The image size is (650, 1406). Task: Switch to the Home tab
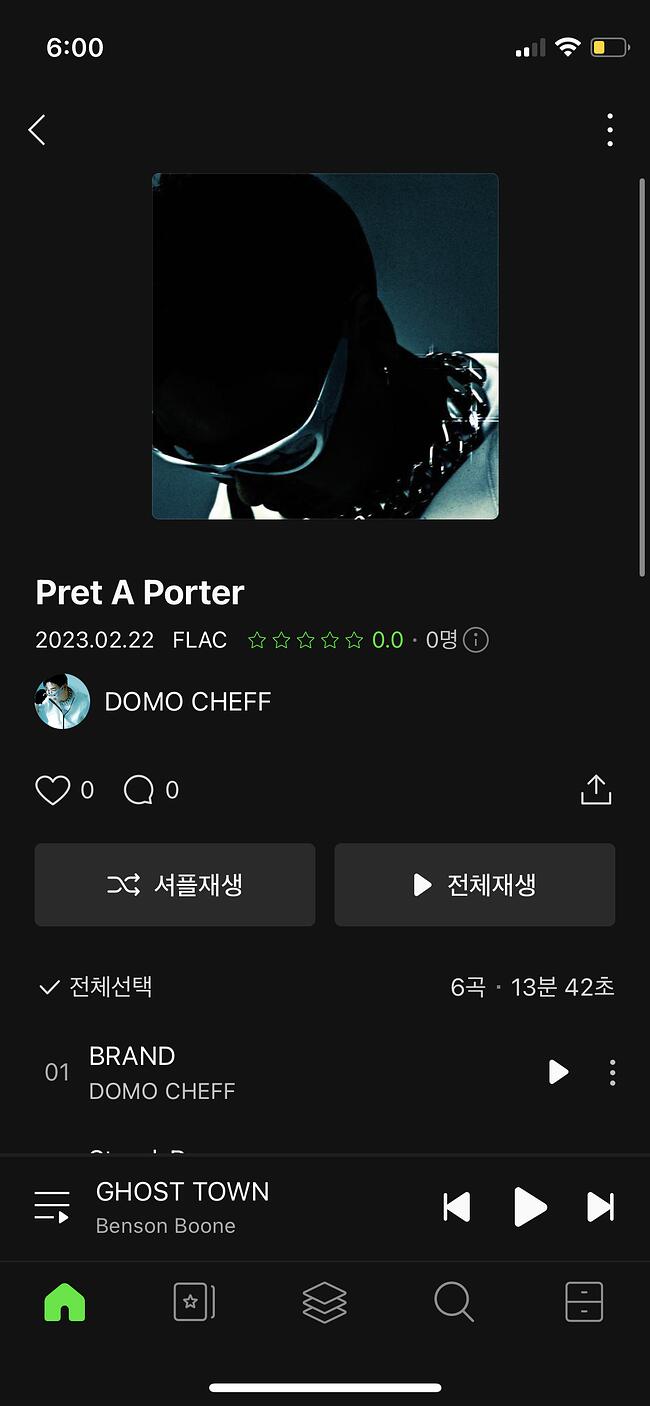[65, 1302]
